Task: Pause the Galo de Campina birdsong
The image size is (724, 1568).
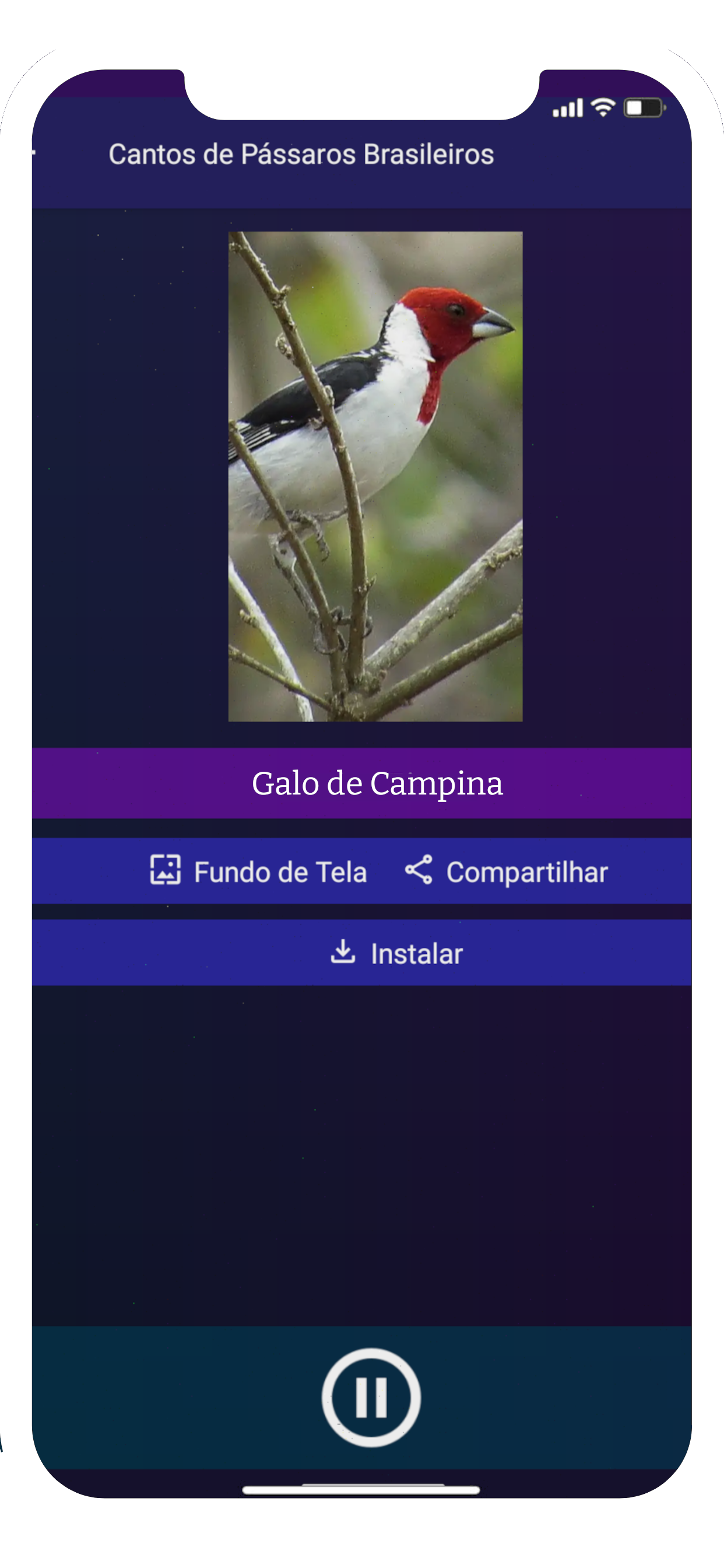Action: click(371, 1397)
